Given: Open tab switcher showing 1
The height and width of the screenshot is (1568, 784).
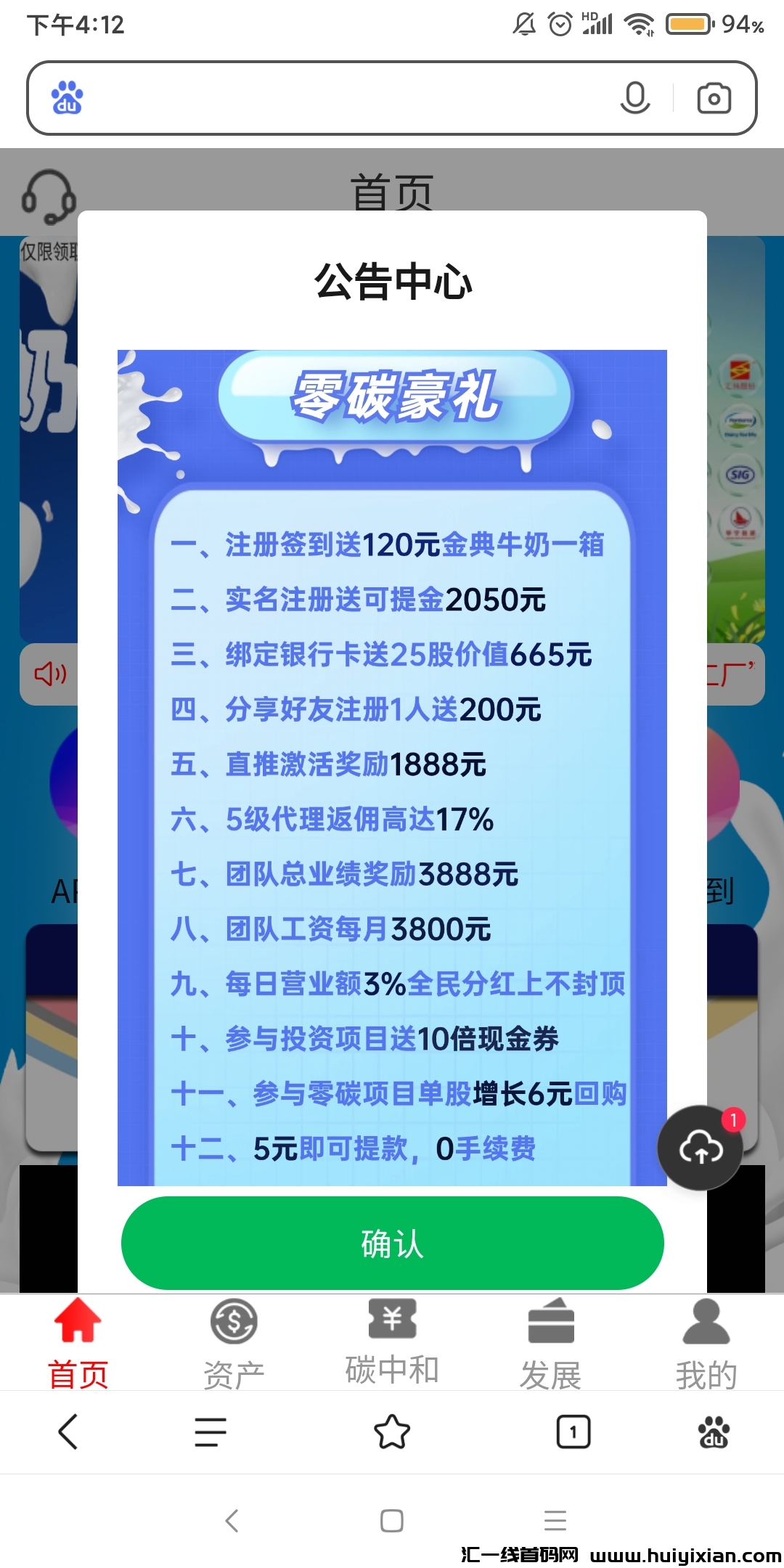Looking at the screenshot, I should click(573, 1432).
